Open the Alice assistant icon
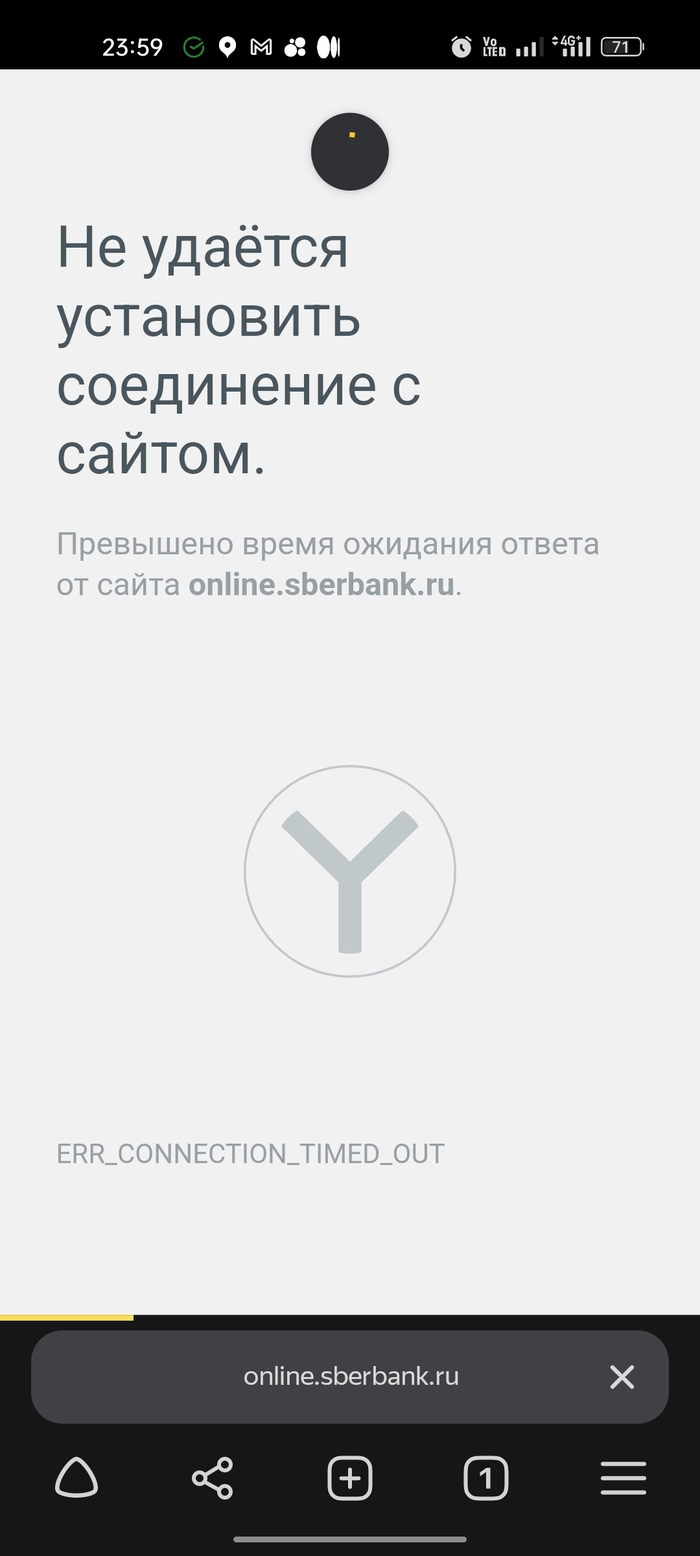This screenshot has height=1556, width=700. (76, 1478)
